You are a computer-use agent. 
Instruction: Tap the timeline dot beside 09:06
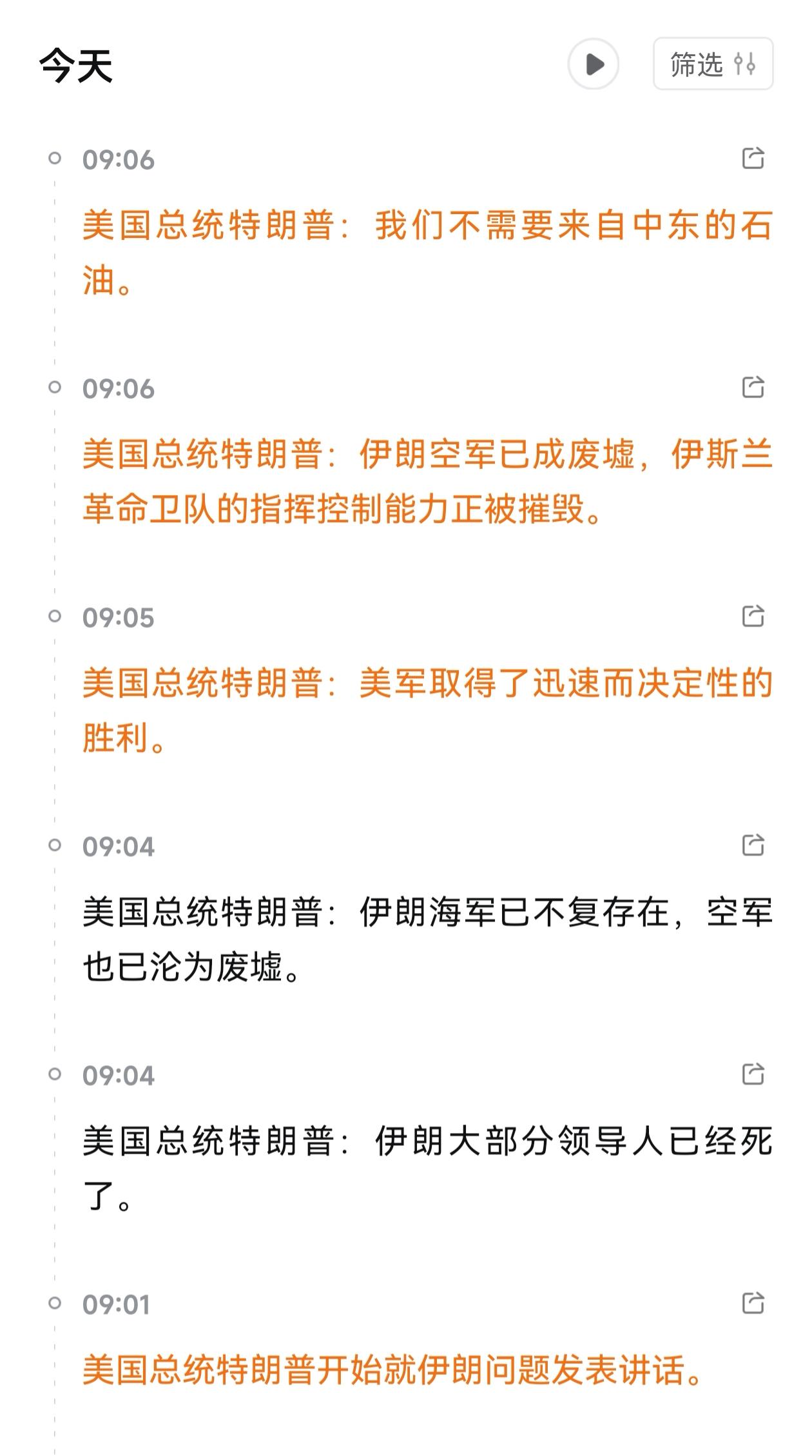pyautogui.click(x=54, y=156)
